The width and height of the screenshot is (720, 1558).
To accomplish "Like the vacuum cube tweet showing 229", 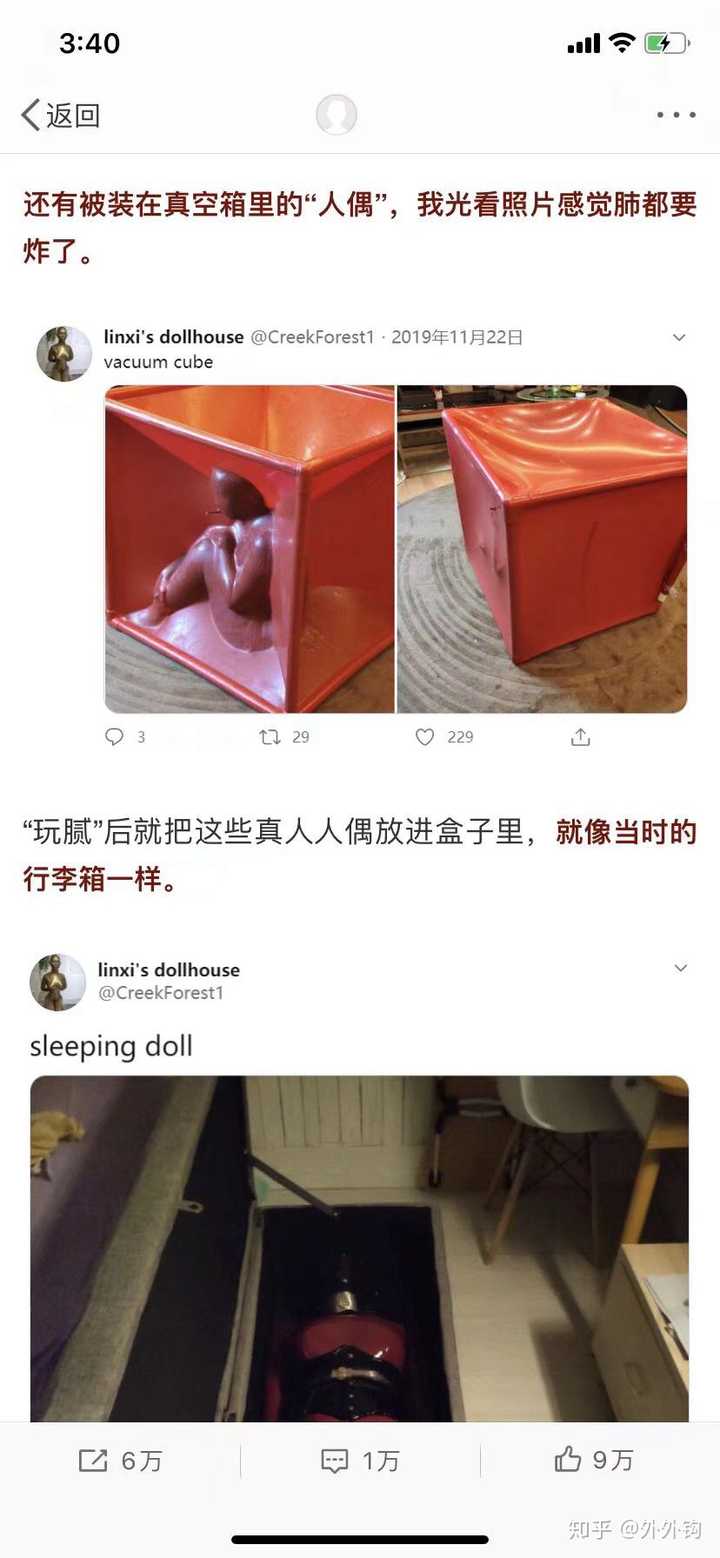I will coord(424,737).
